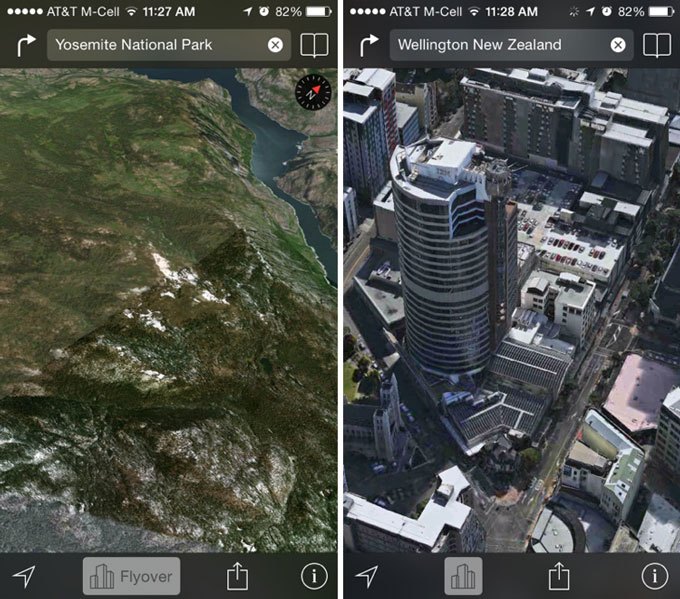Tap the compass to reset map orientation

(x=312, y=94)
